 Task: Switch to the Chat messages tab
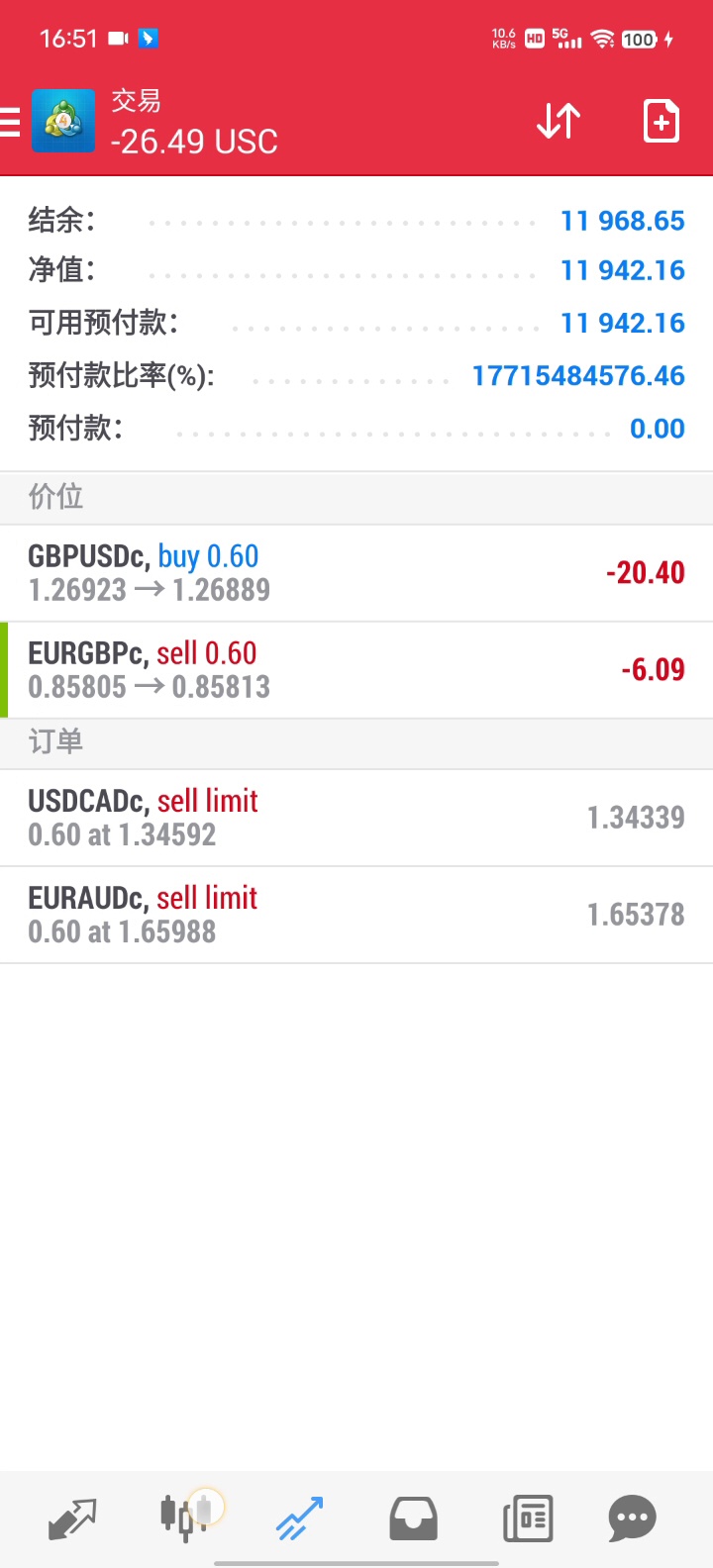click(x=632, y=1519)
